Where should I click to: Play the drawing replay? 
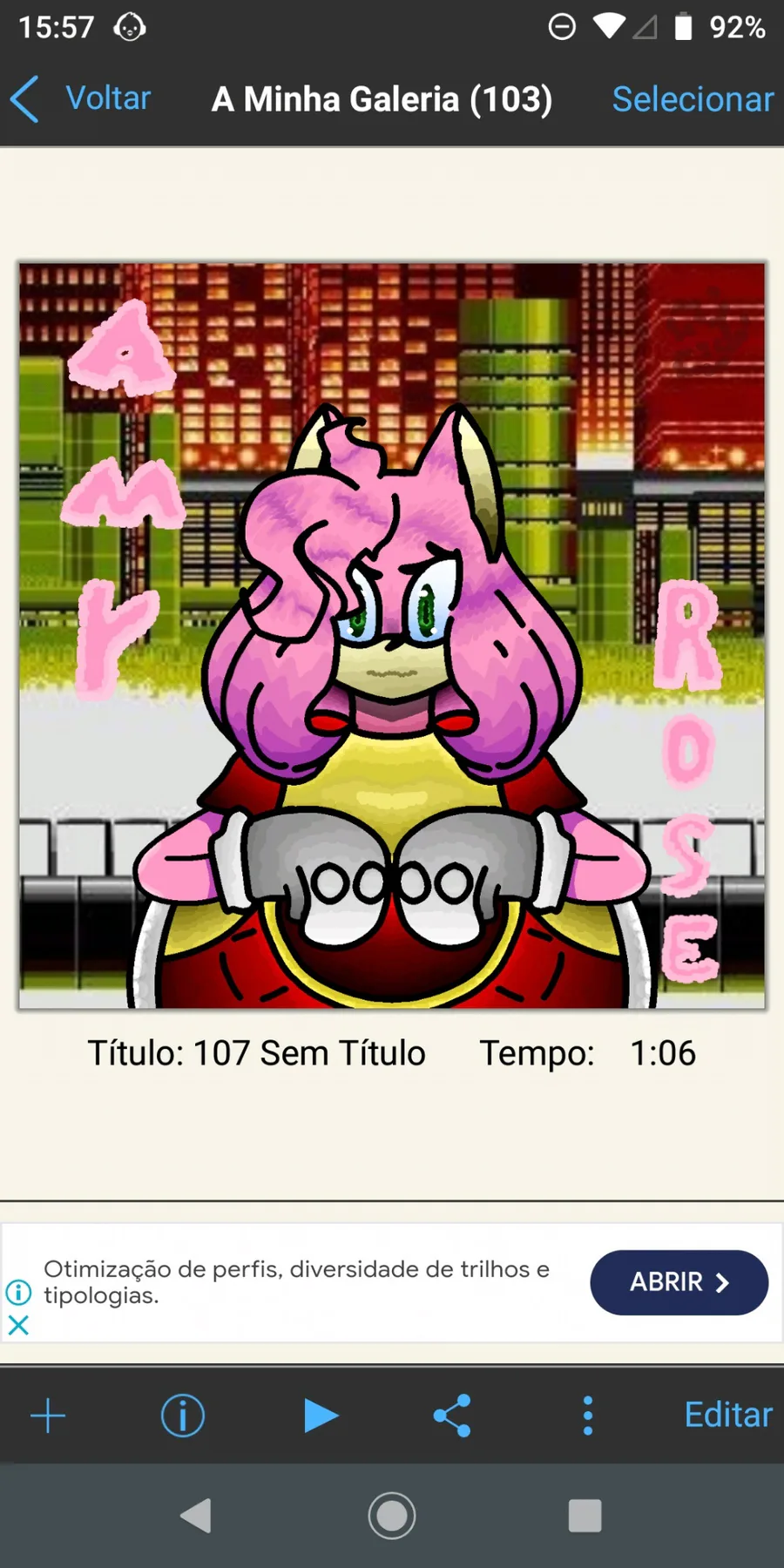pyautogui.click(x=321, y=1416)
